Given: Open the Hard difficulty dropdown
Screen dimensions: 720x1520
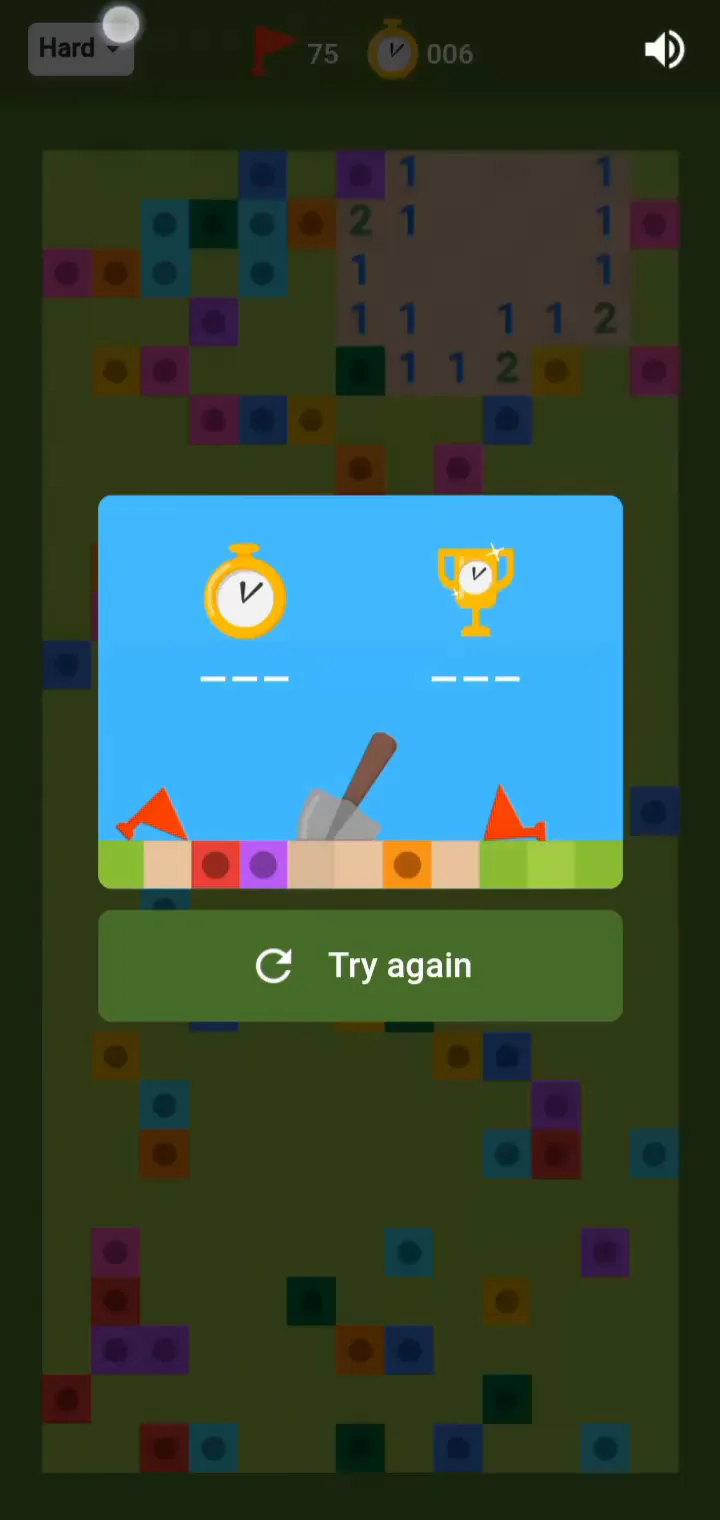Looking at the screenshot, I should [80, 49].
